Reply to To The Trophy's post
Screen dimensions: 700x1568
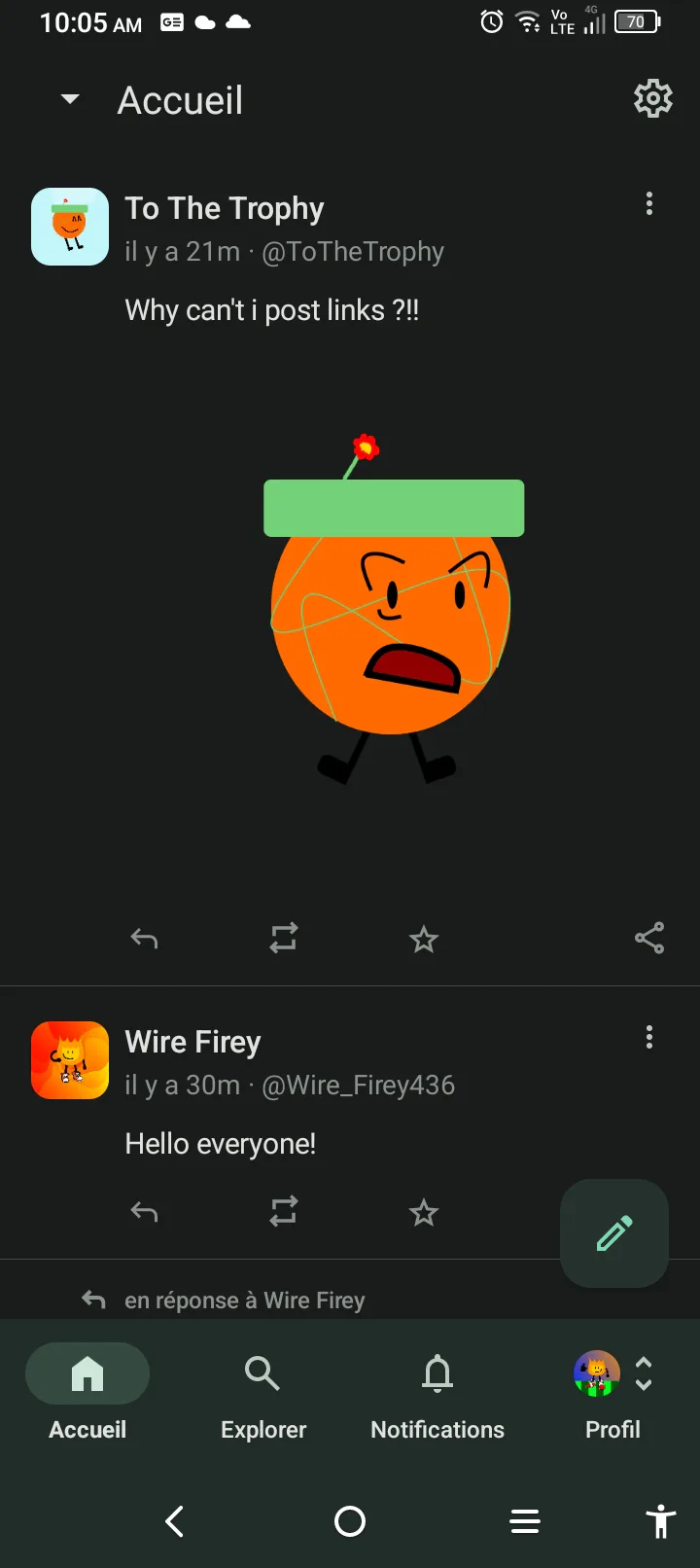144,939
